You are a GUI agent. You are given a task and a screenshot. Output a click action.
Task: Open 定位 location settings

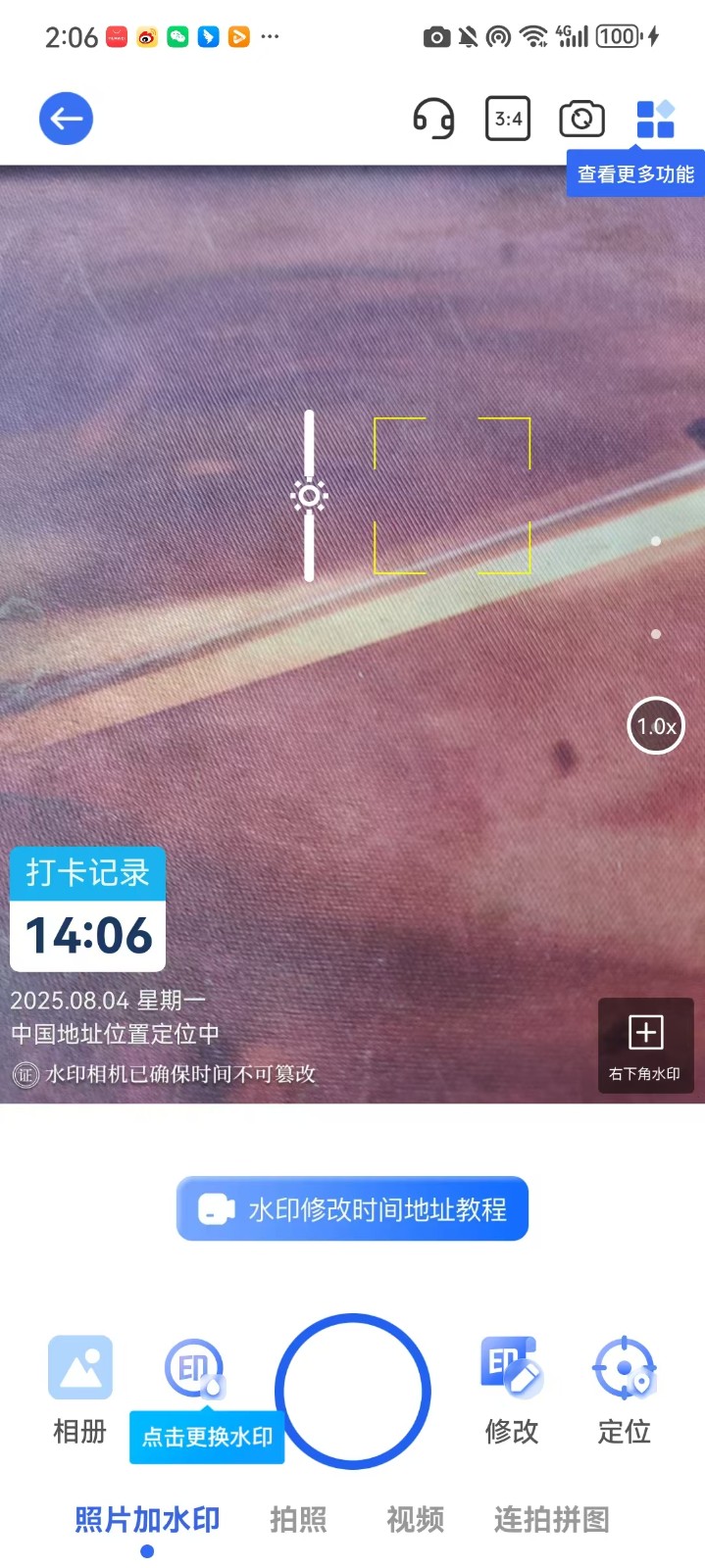tap(625, 1388)
